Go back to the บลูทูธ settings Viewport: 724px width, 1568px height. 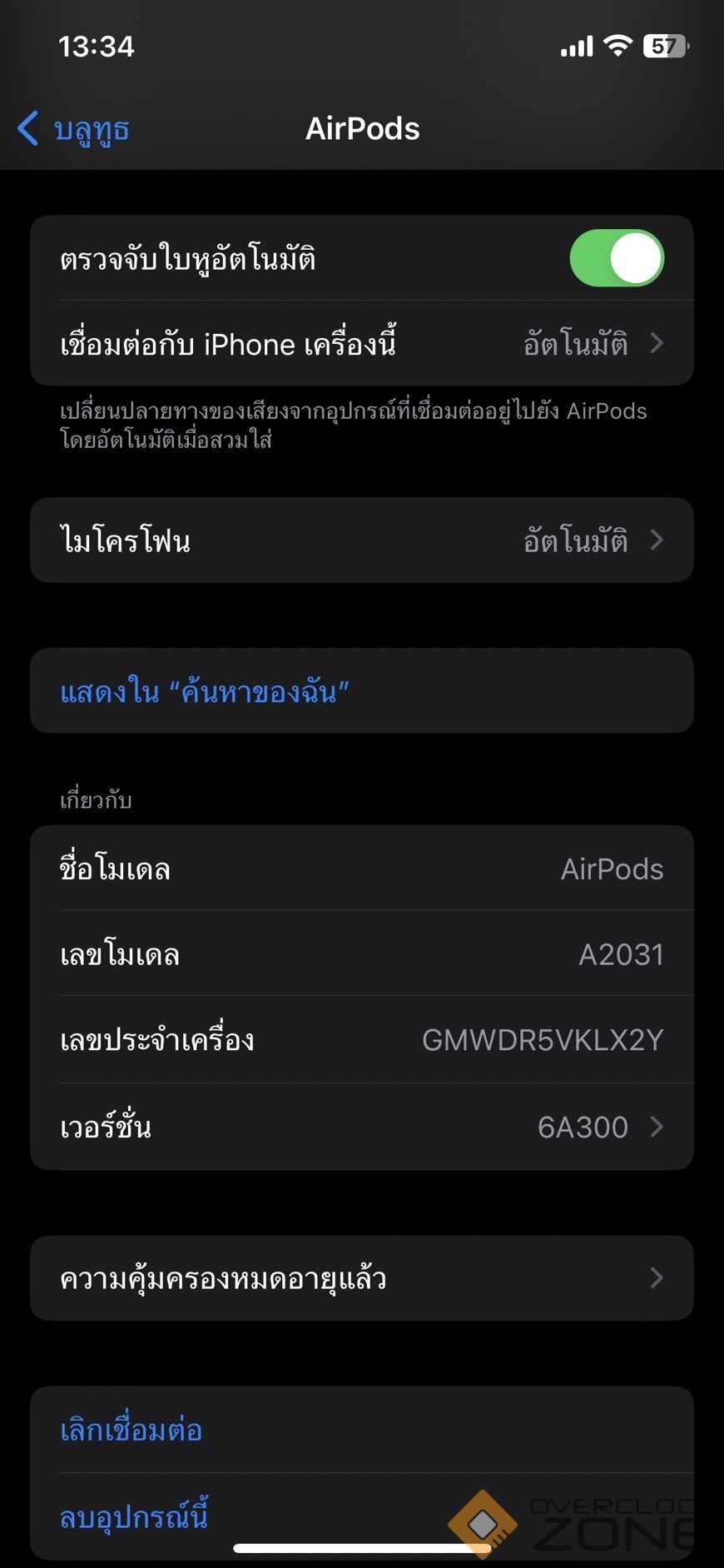[75, 129]
